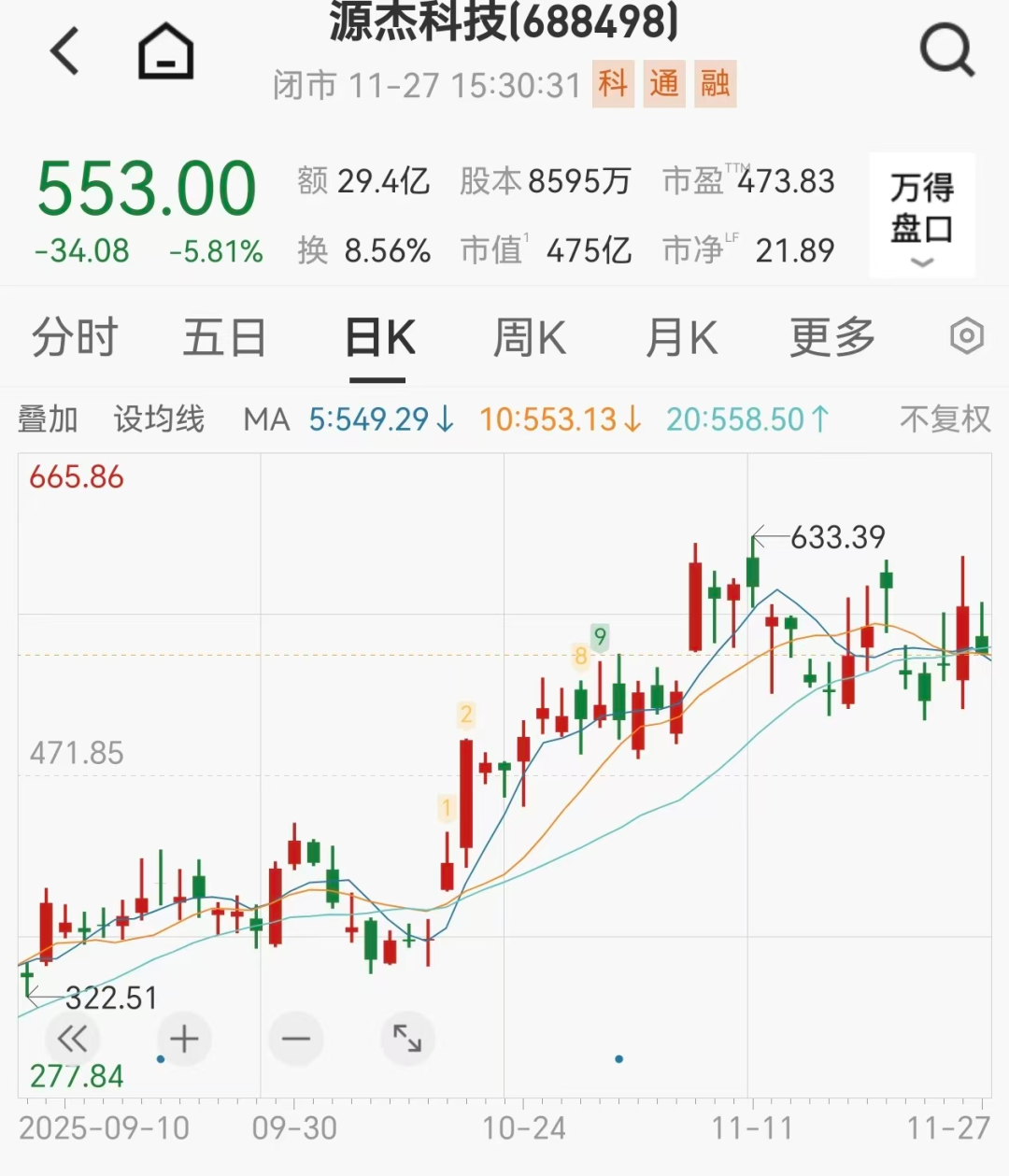Open stock search with the magnifier icon

click(946, 50)
